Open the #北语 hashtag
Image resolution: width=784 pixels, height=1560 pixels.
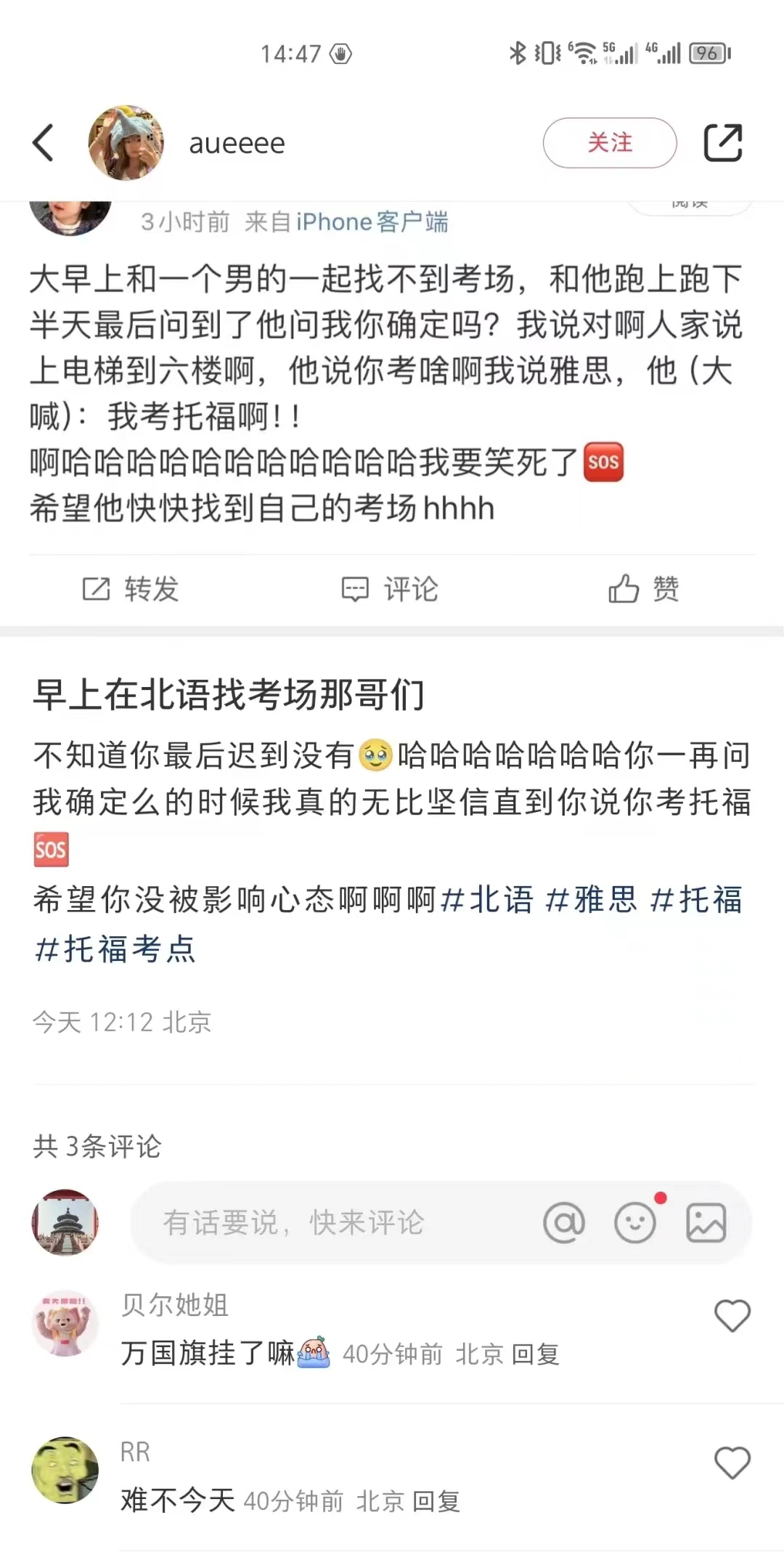487,900
